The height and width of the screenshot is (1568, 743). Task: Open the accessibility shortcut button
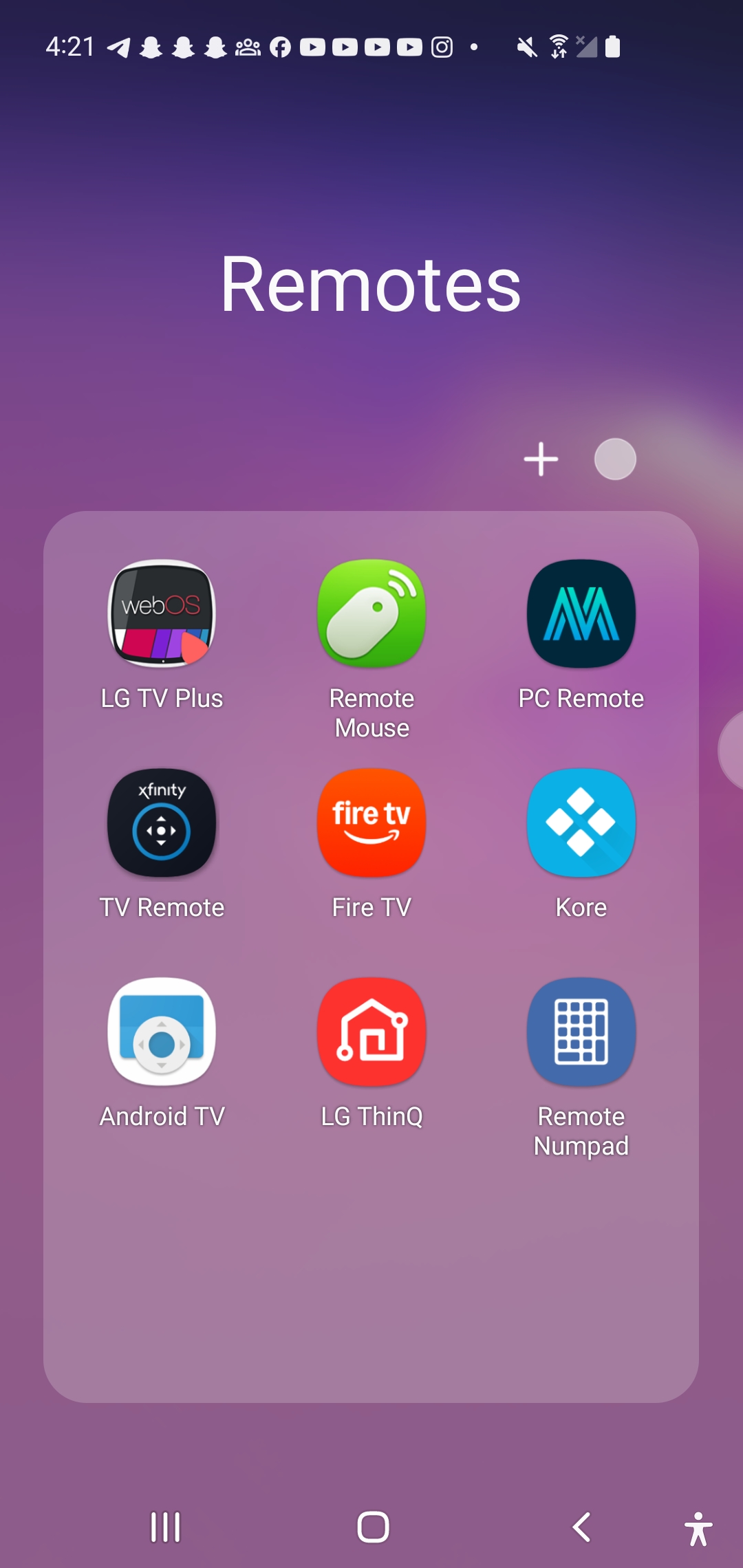pyautogui.click(x=698, y=1529)
